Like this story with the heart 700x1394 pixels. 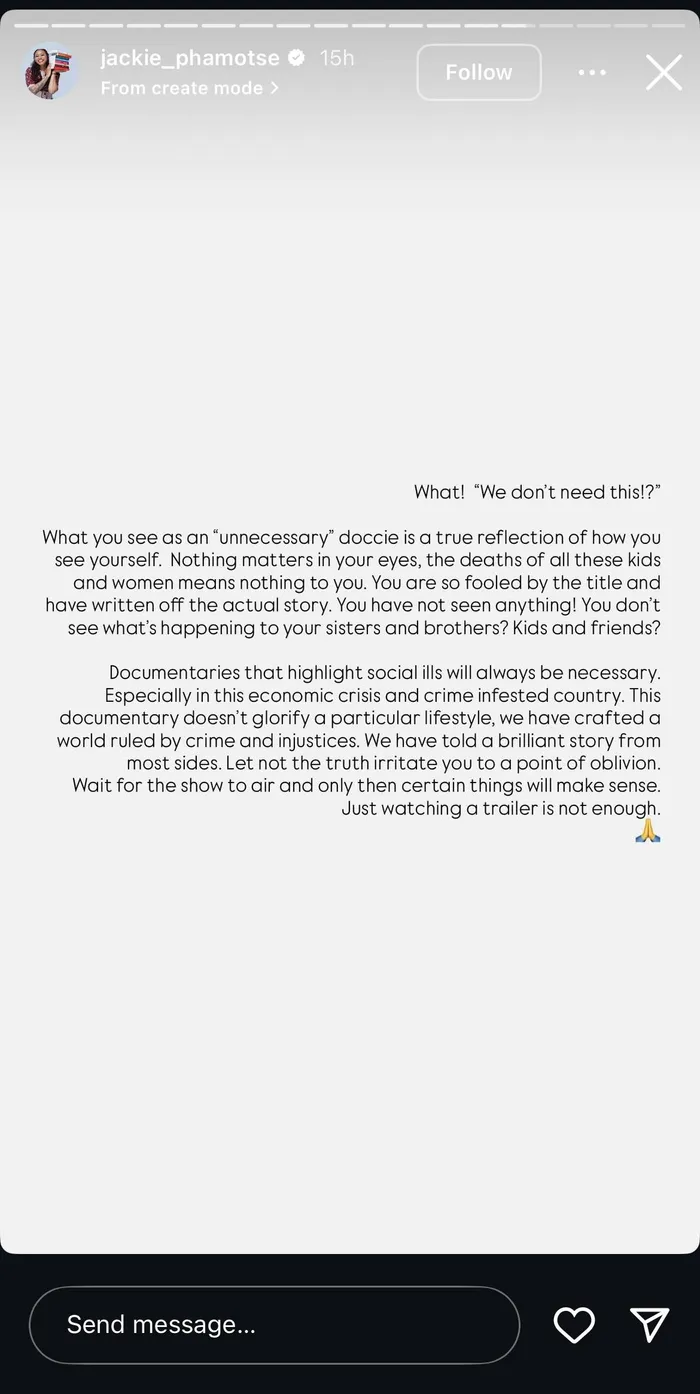pyautogui.click(x=574, y=1325)
